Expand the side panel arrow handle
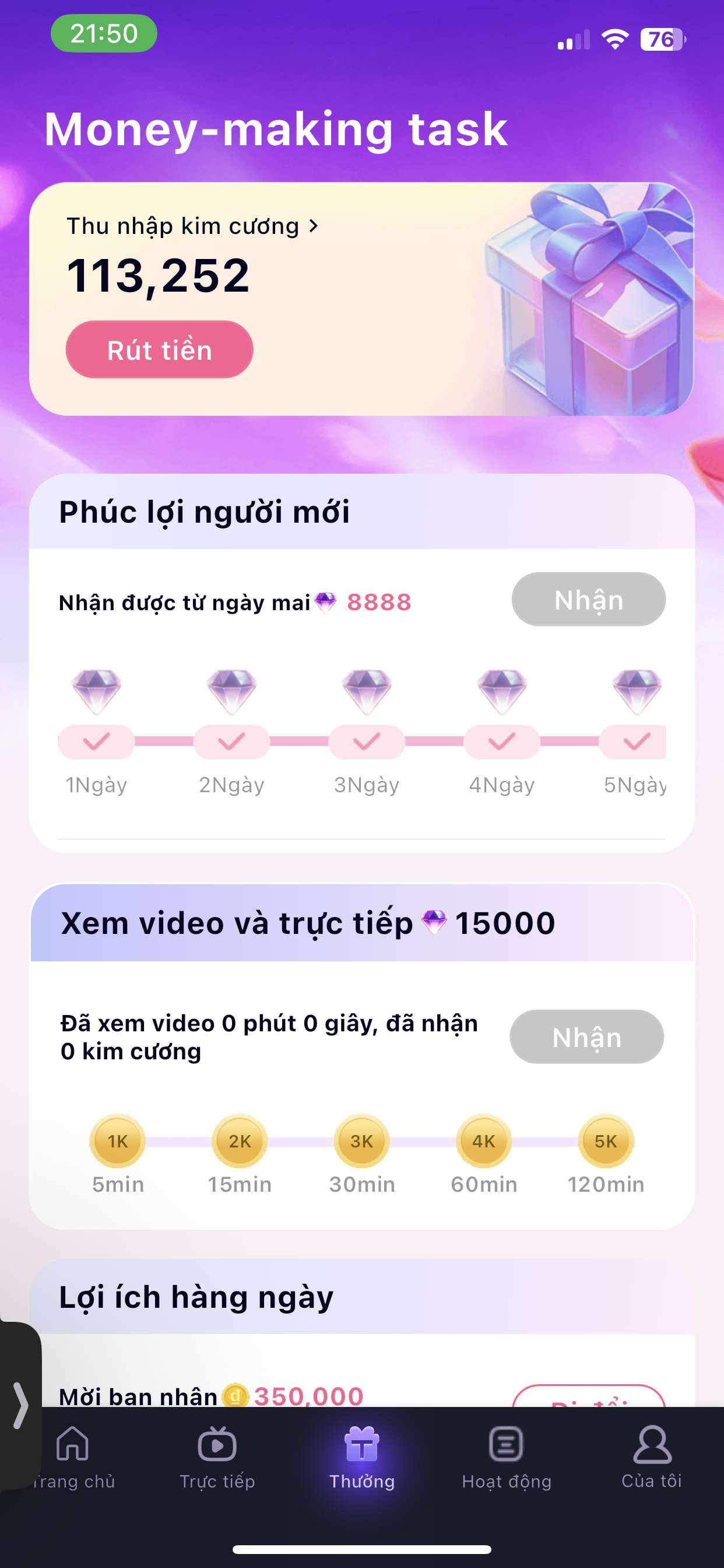 [x=20, y=1405]
